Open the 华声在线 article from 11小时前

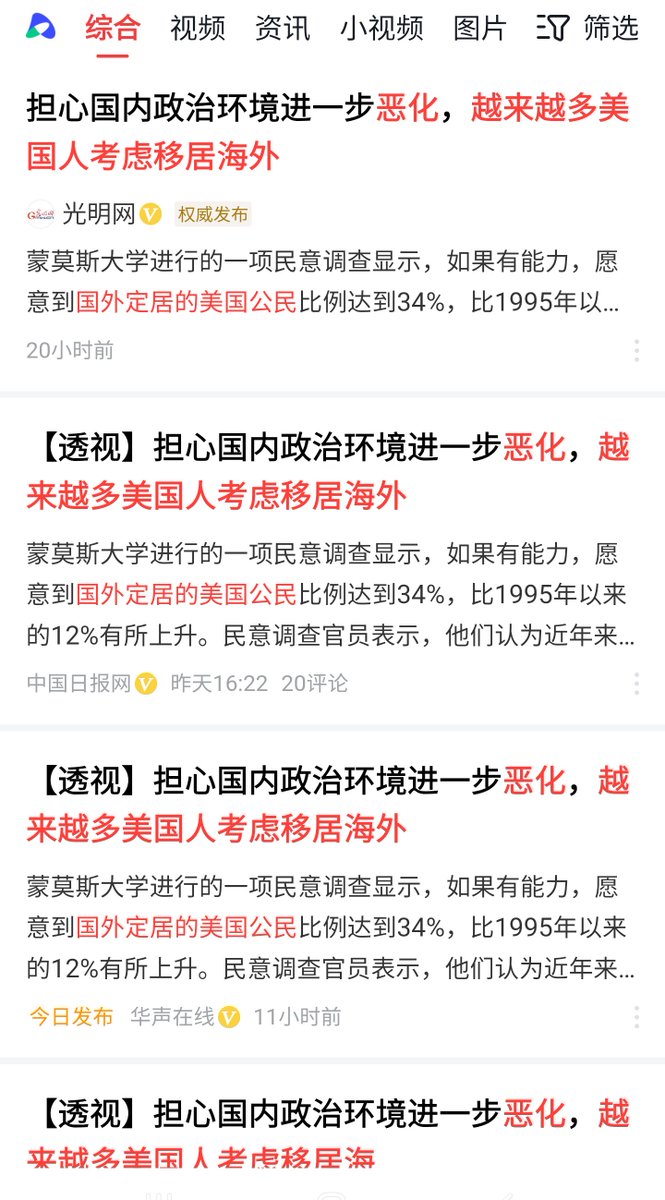tap(332, 894)
